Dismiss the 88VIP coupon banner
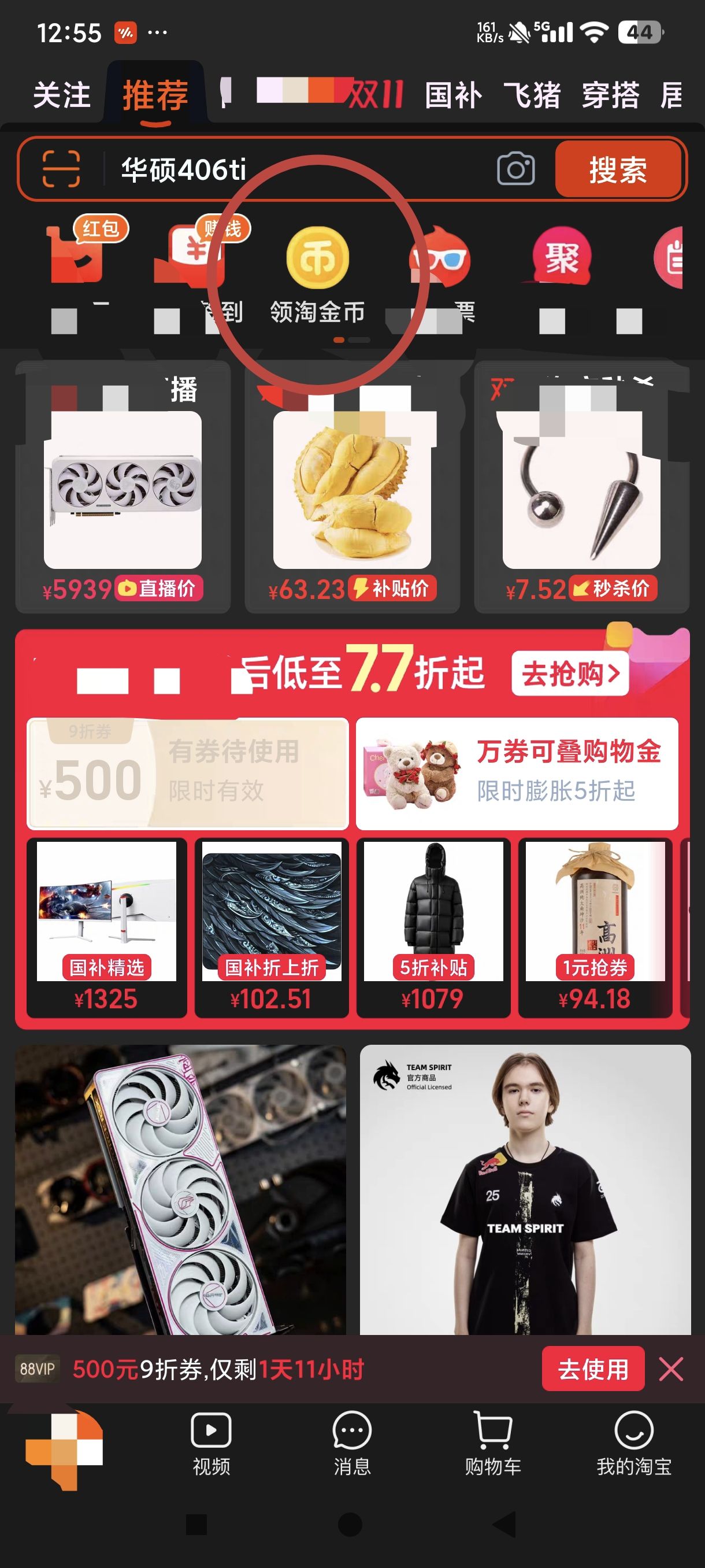 (671, 1370)
